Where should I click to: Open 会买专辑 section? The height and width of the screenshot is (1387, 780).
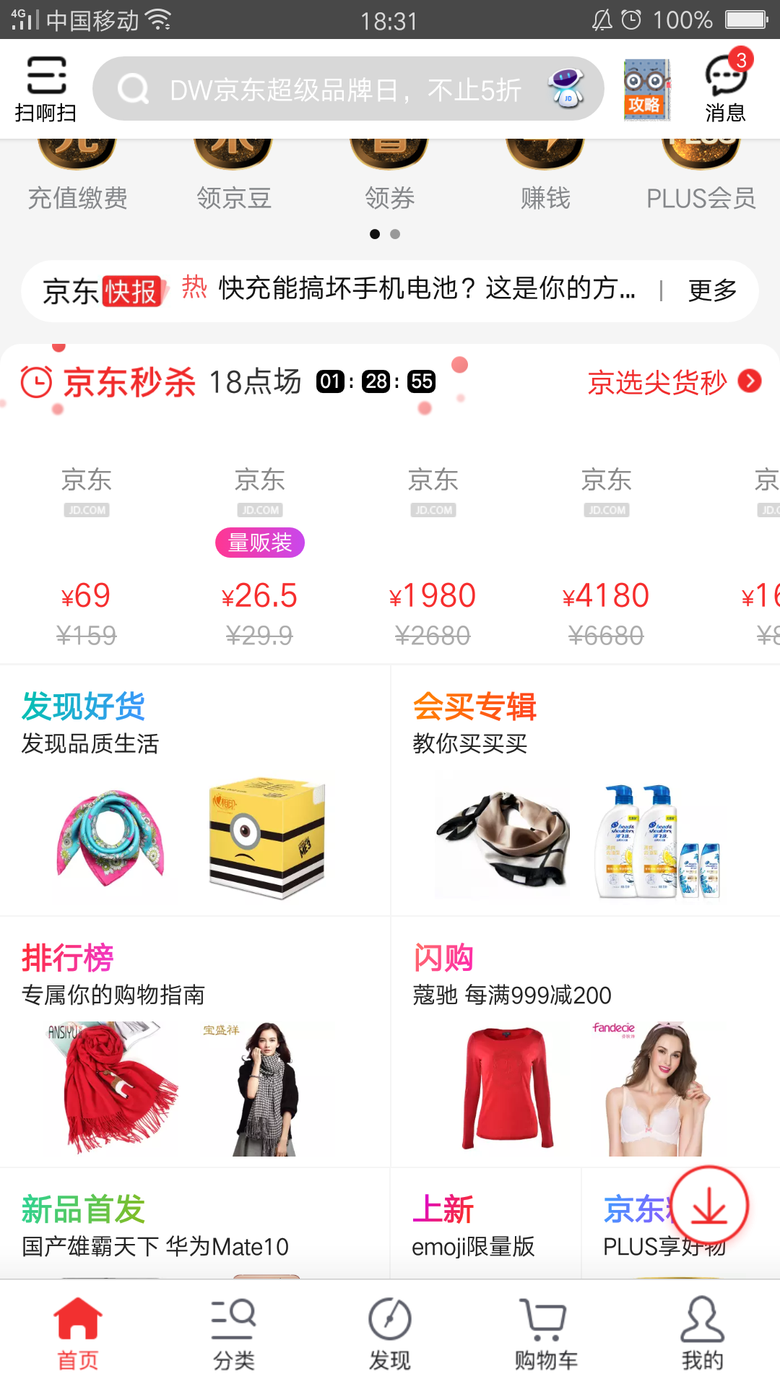pyautogui.click(x=585, y=790)
